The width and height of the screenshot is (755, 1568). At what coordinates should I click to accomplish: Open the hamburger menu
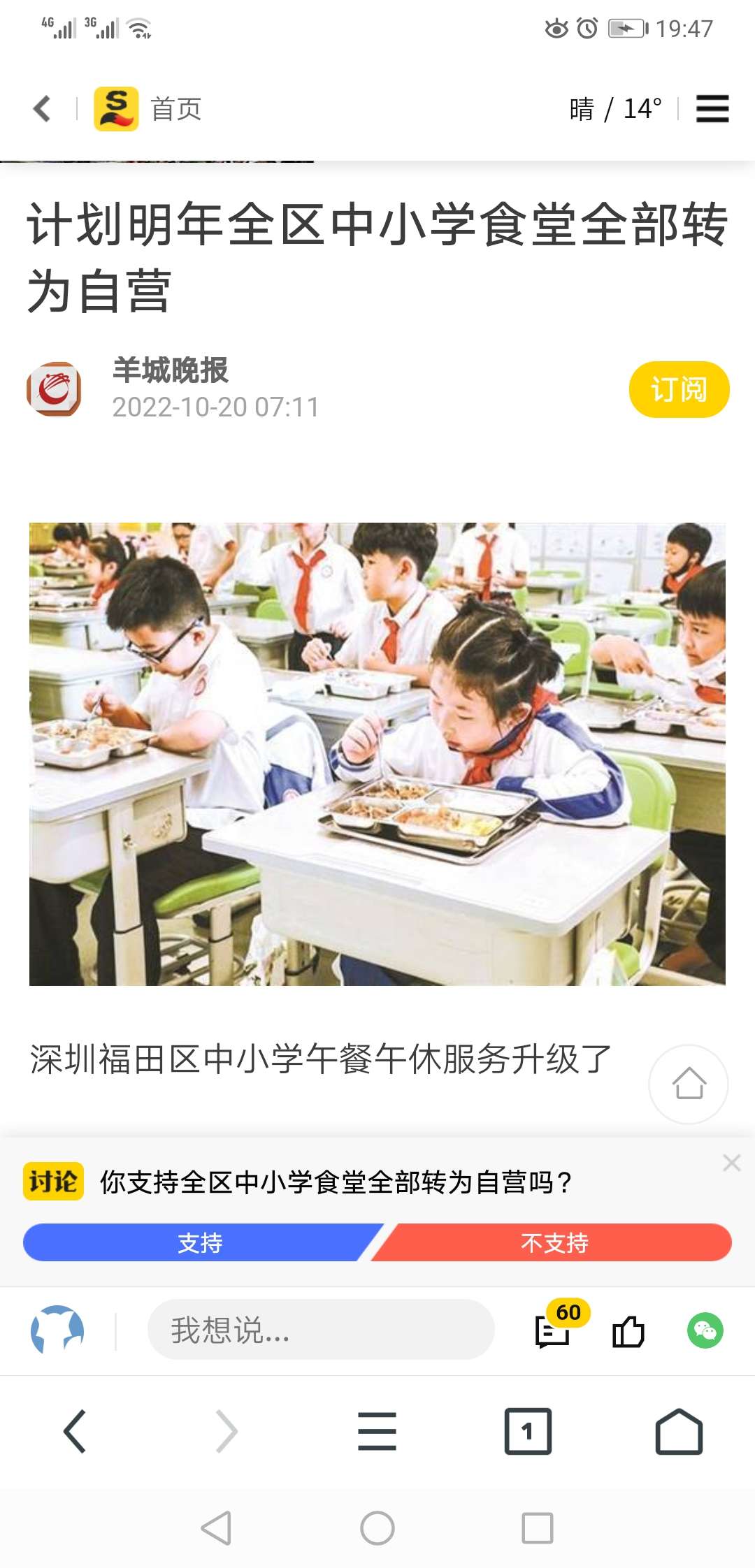click(712, 109)
